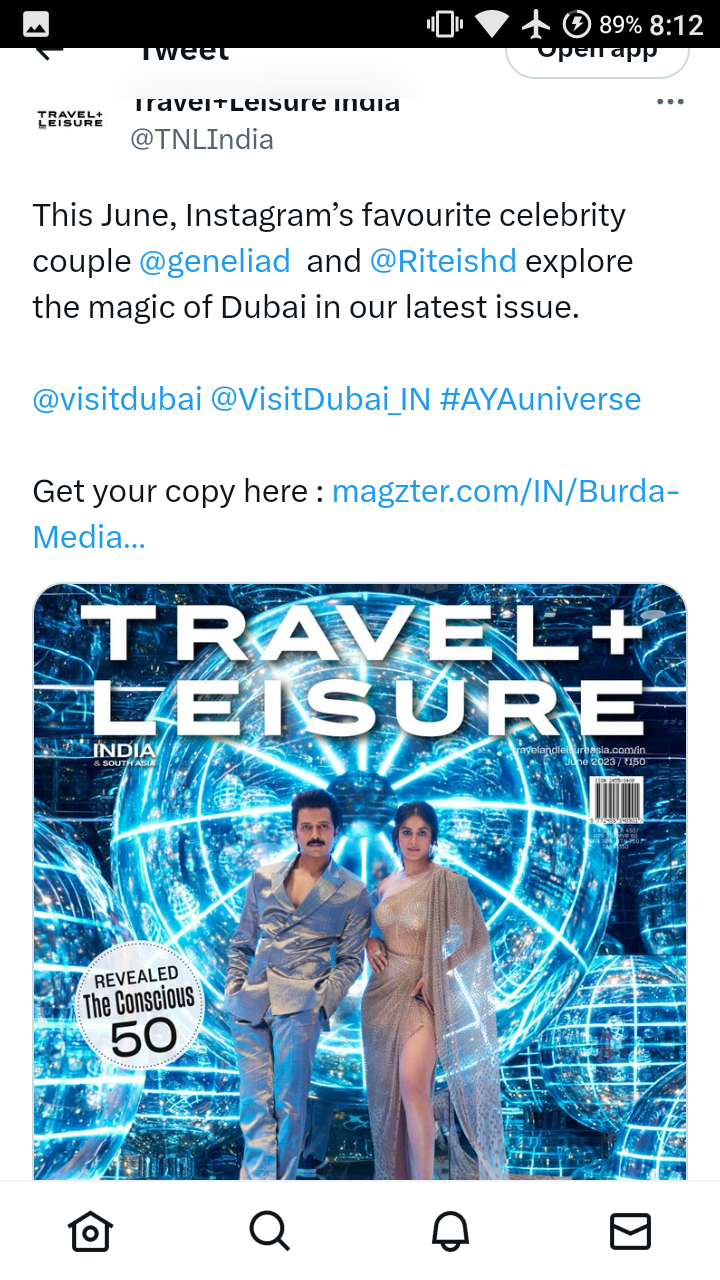This screenshot has width=720, height=1280.
Task: Open Travel+Leisure India profile avatar
Action: click(70, 120)
